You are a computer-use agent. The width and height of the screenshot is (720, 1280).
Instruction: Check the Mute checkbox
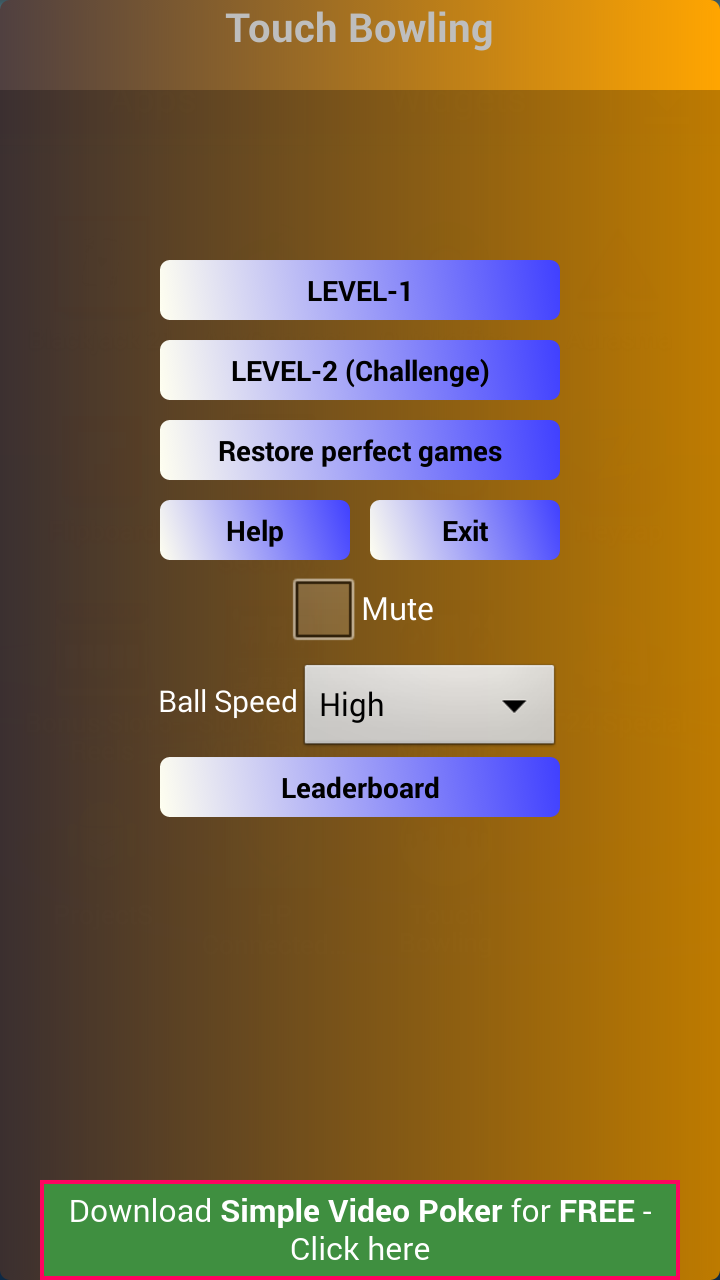tap(323, 609)
